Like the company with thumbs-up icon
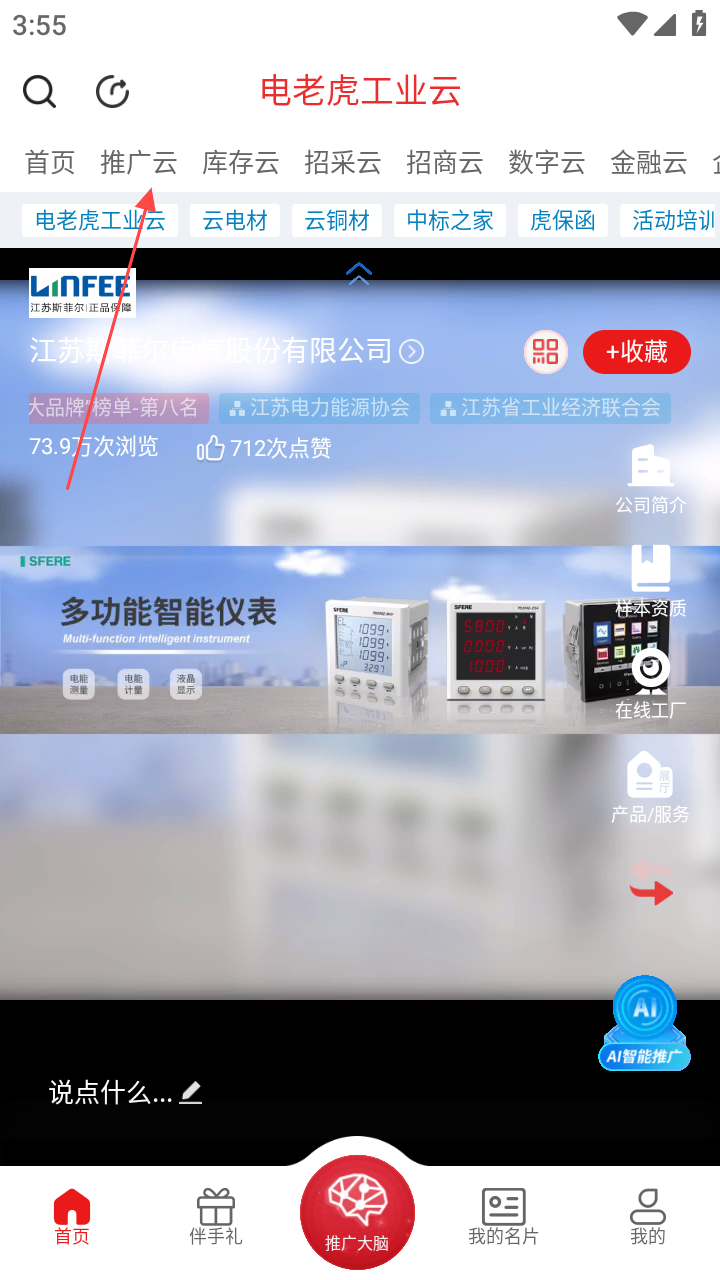The height and width of the screenshot is (1280, 720). click(211, 448)
